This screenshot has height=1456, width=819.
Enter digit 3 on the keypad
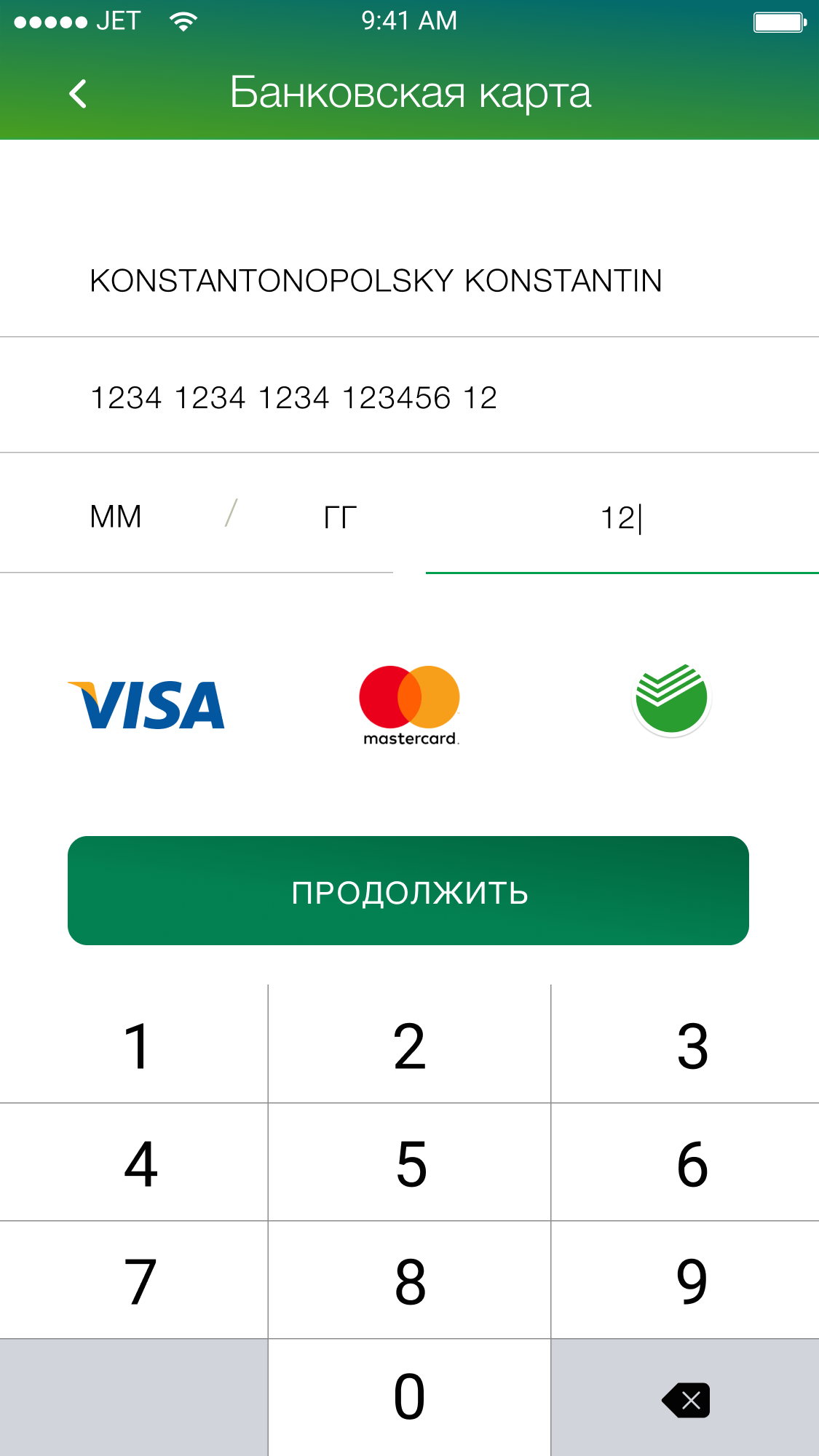point(685,1044)
